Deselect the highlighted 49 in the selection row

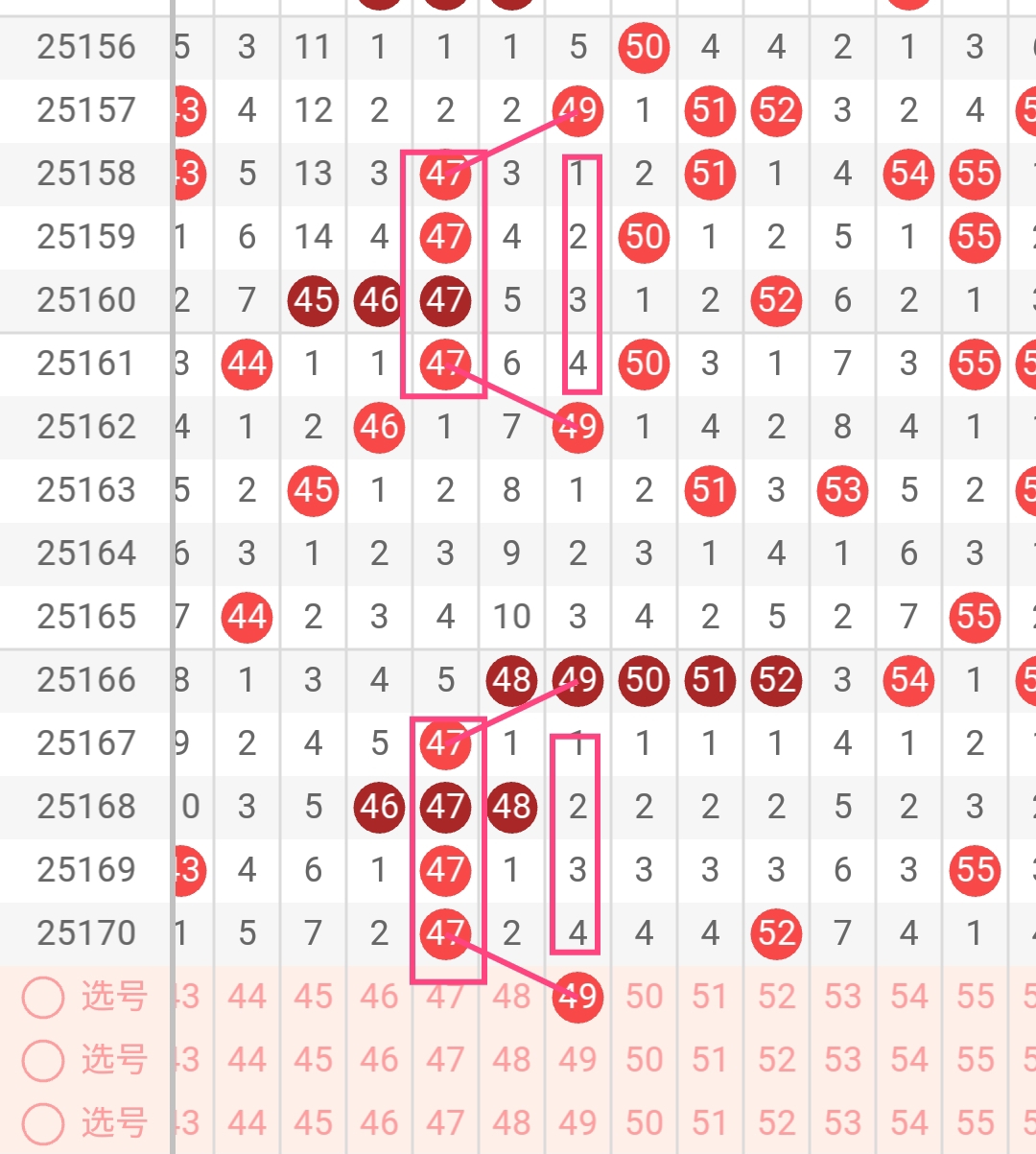click(x=577, y=997)
